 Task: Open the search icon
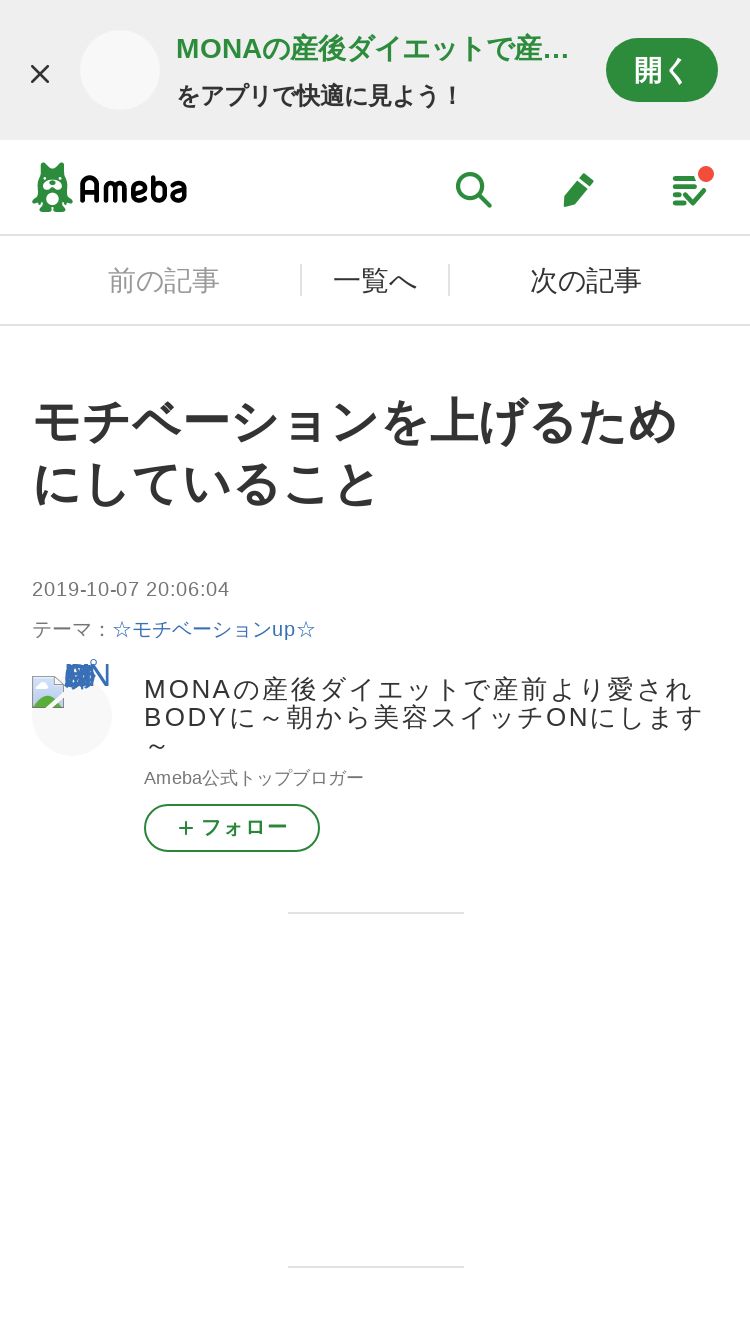click(473, 189)
